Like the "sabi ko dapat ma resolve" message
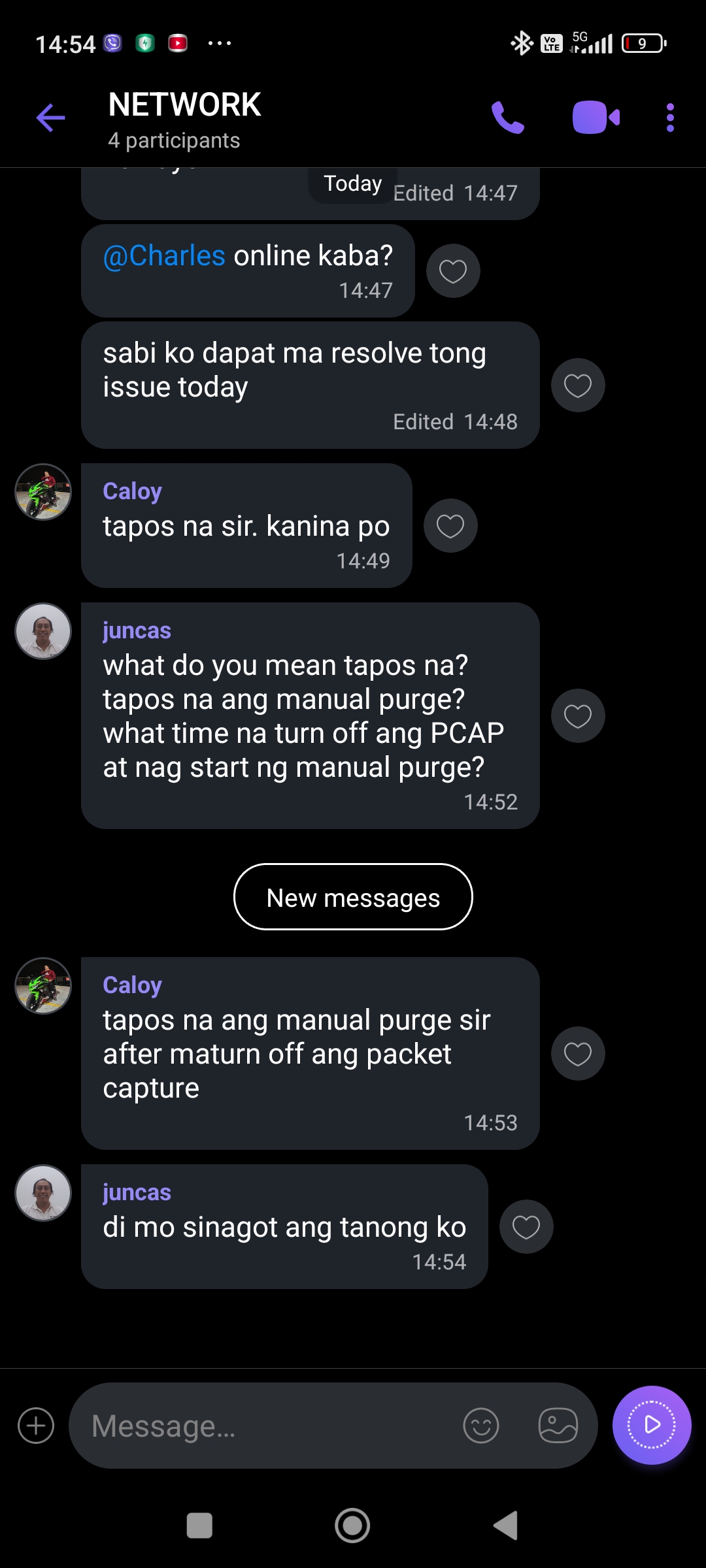 578,385
